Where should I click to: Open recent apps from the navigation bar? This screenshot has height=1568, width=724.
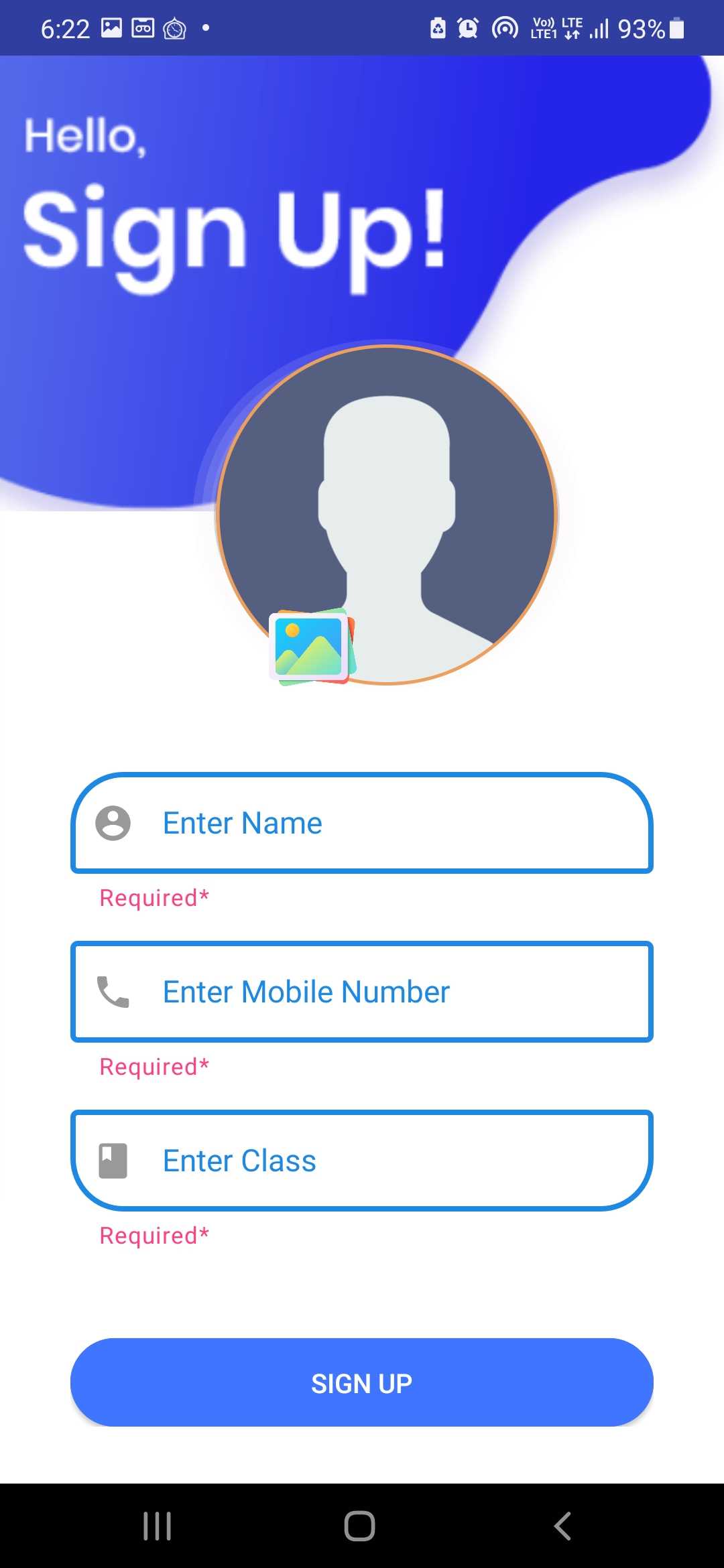click(x=158, y=1526)
